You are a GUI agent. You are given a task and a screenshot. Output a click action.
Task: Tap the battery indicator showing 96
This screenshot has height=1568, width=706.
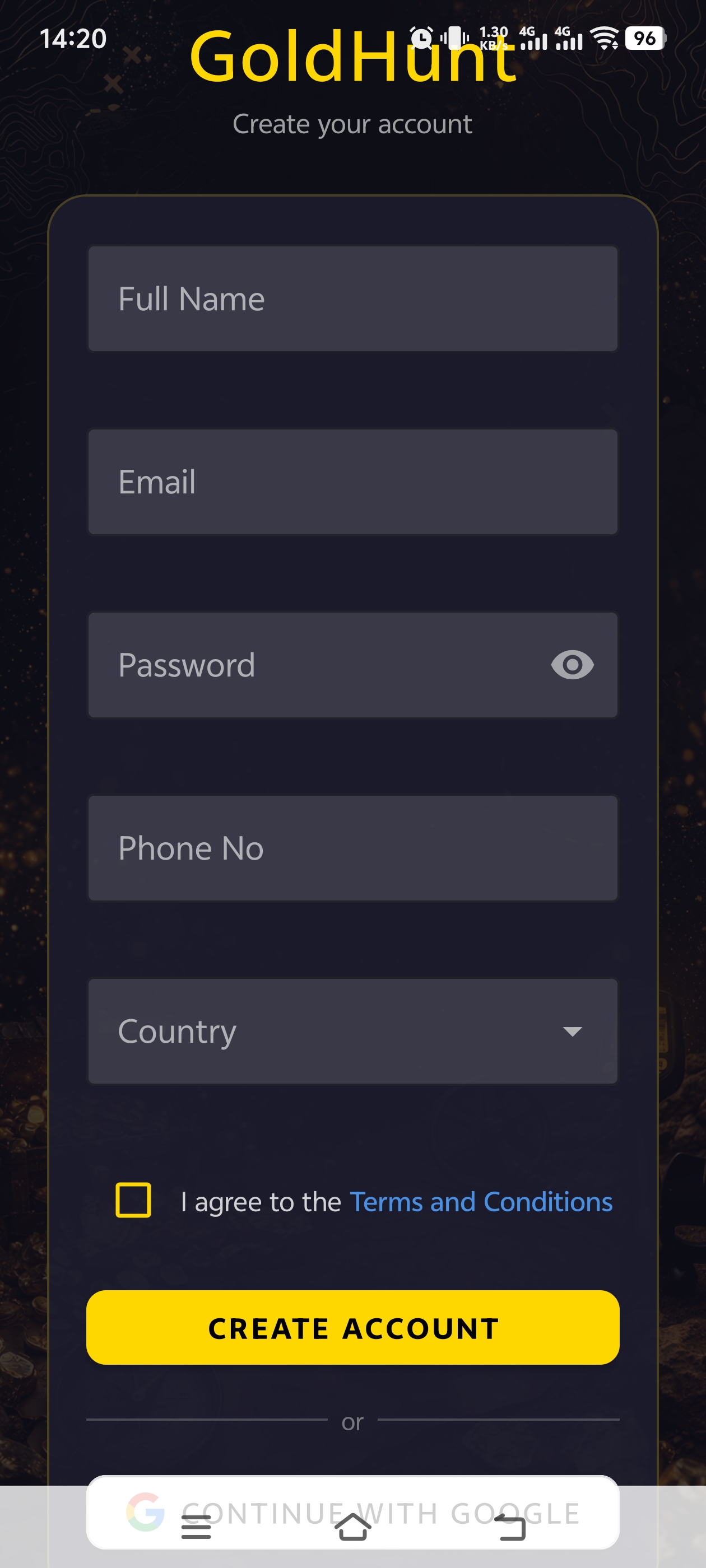pyautogui.click(x=644, y=38)
